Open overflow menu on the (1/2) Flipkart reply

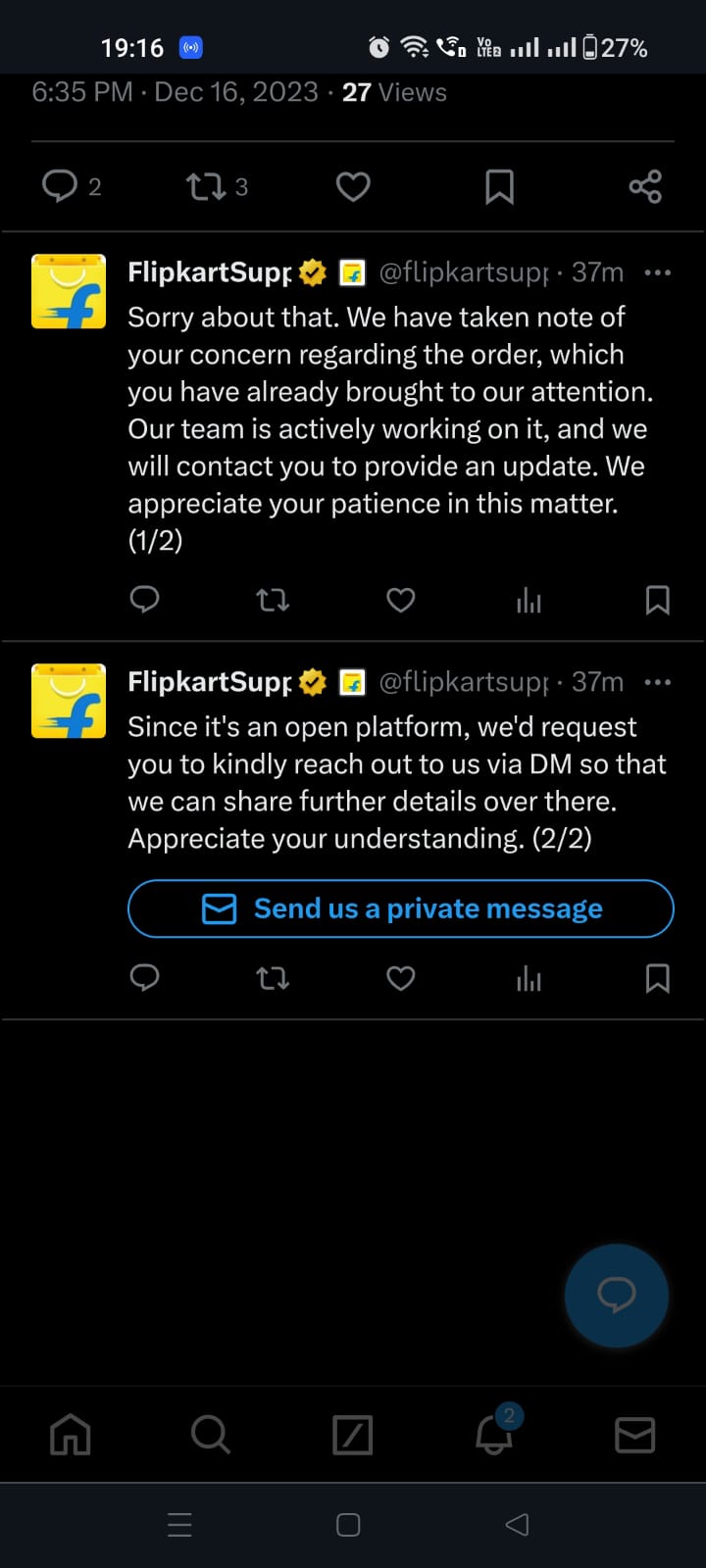coord(657,272)
